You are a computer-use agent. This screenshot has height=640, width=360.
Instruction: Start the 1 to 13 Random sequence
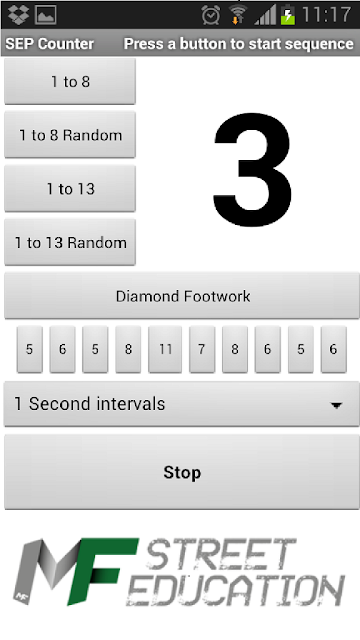(x=70, y=242)
